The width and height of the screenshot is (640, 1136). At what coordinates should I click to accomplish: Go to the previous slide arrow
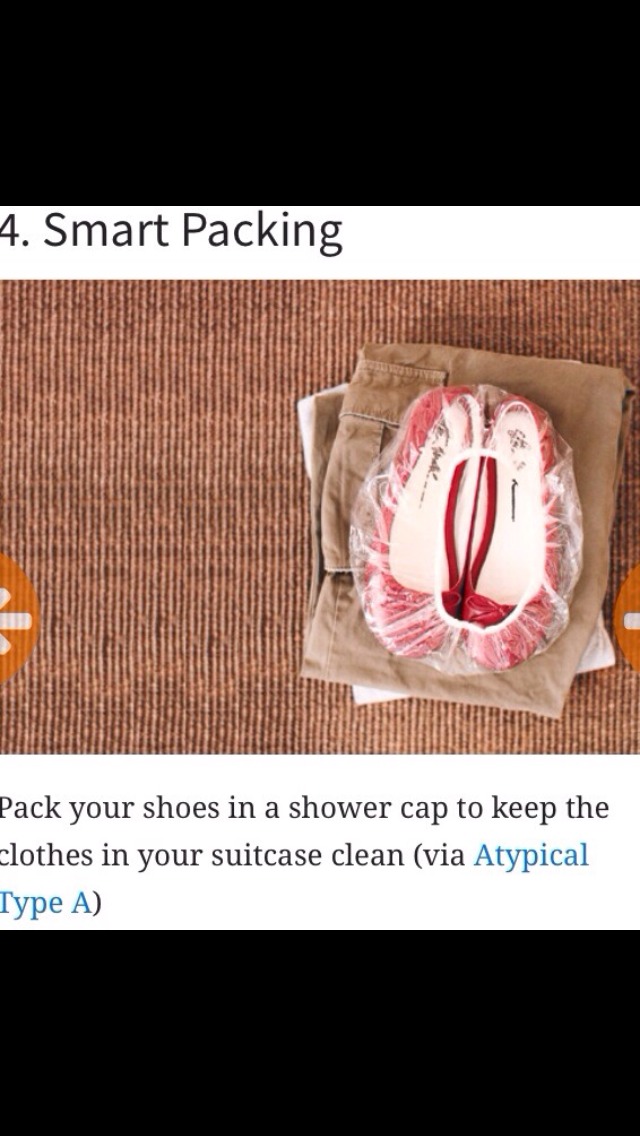17,618
